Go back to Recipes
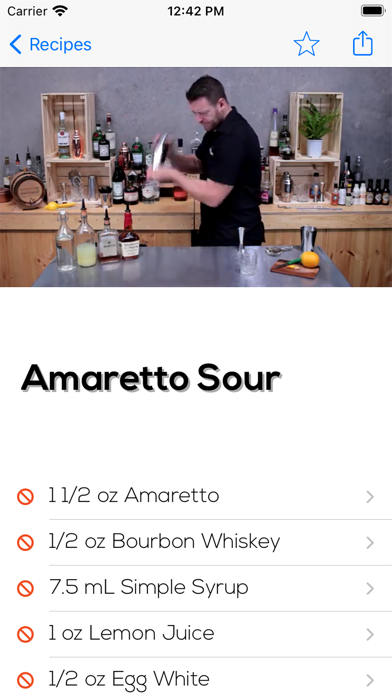Viewport: 392px width, 696px height. click(50, 44)
